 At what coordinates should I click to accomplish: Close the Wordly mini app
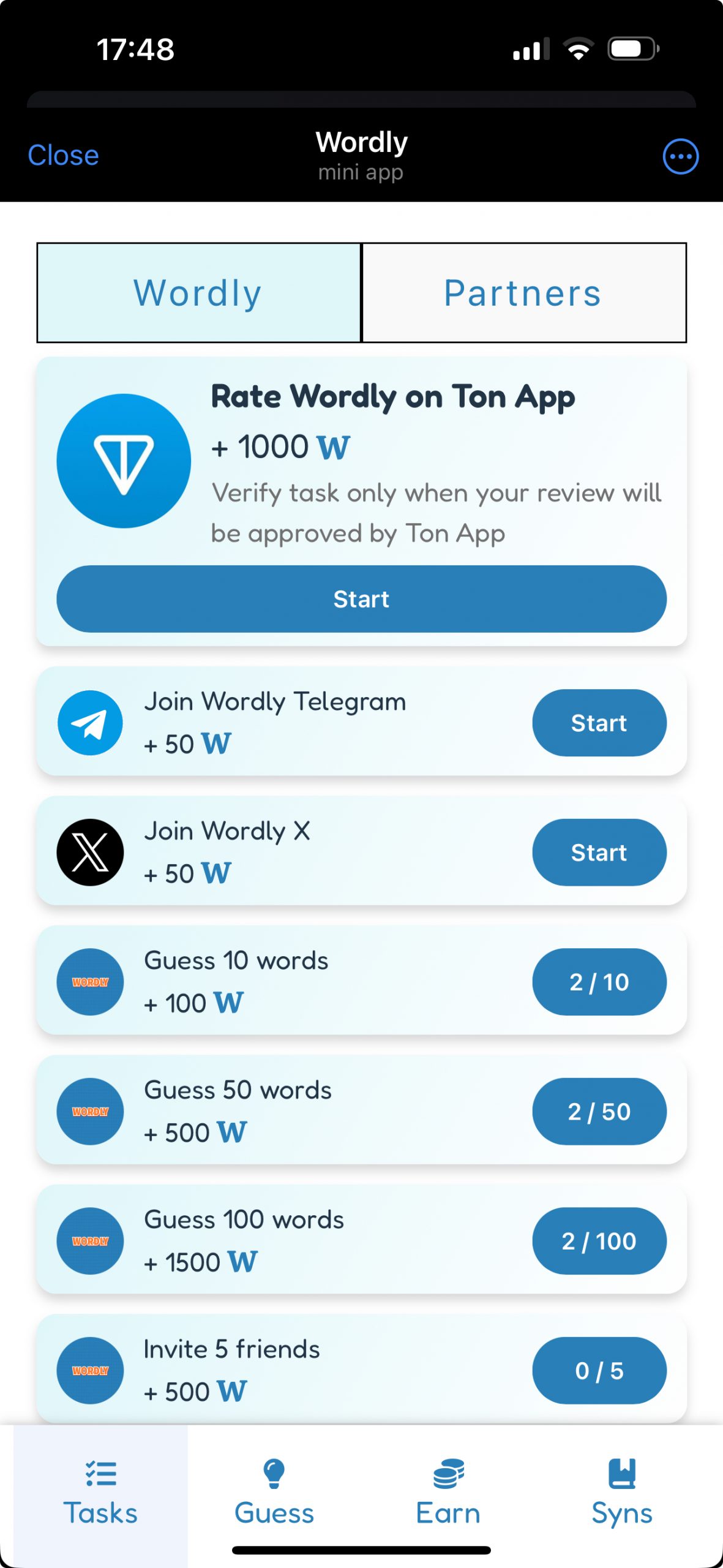[63, 156]
